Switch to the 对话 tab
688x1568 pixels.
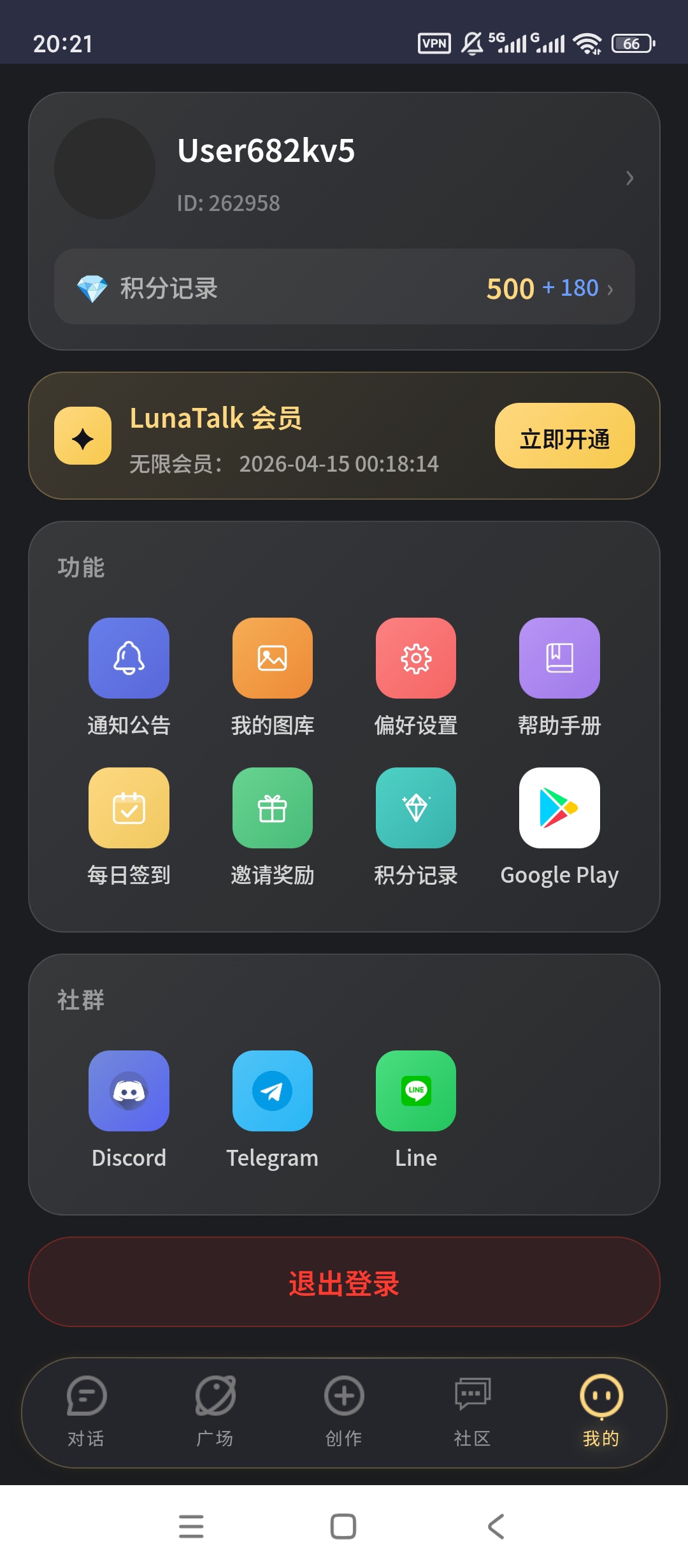(86, 1411)
